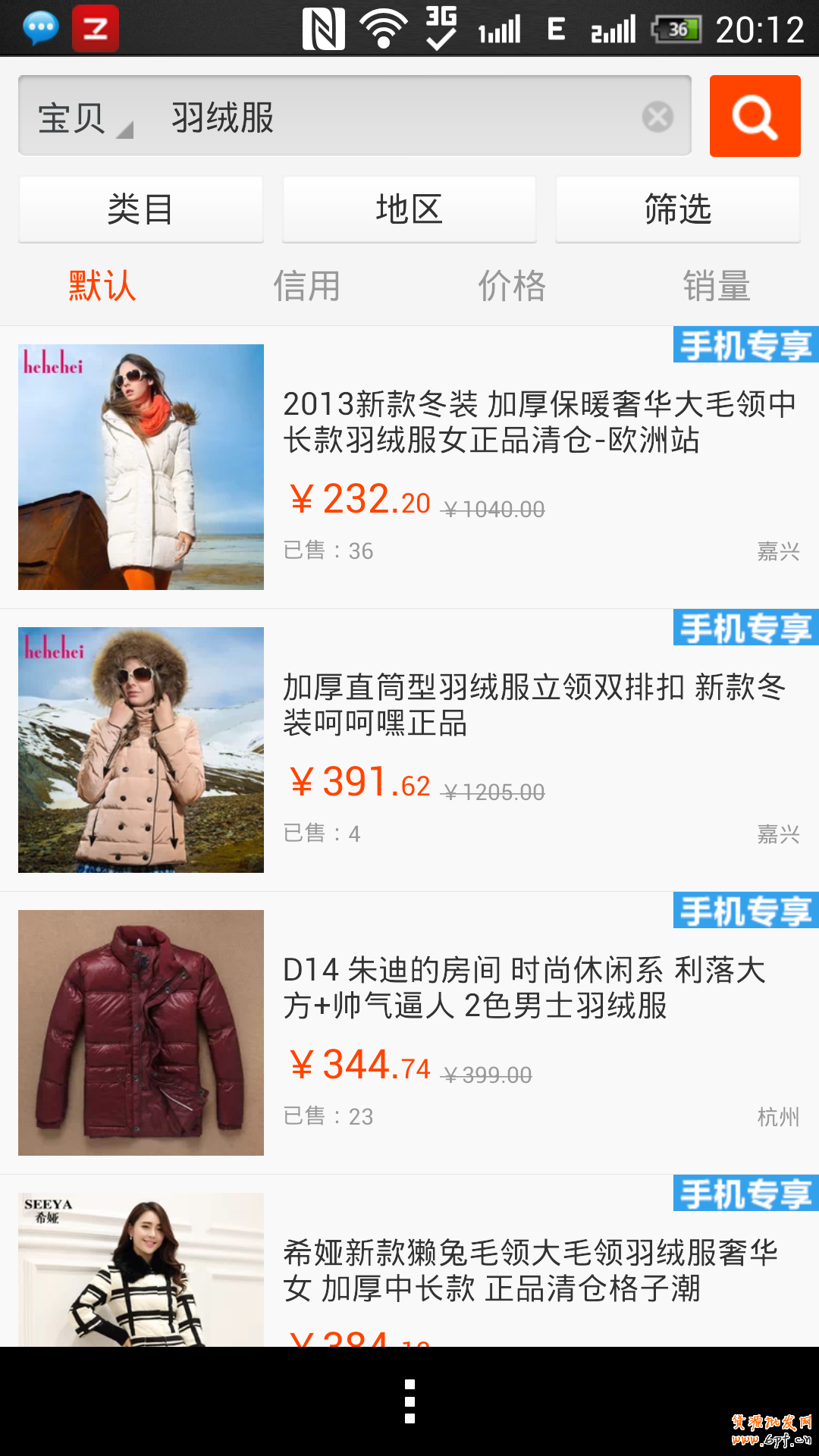The width and height of the screenshot is (819, 1456).
Task: Open the 希娅新款獭兔毛领 plaid coat listing
Action: pyautogui.click(x=531, y=1270)
